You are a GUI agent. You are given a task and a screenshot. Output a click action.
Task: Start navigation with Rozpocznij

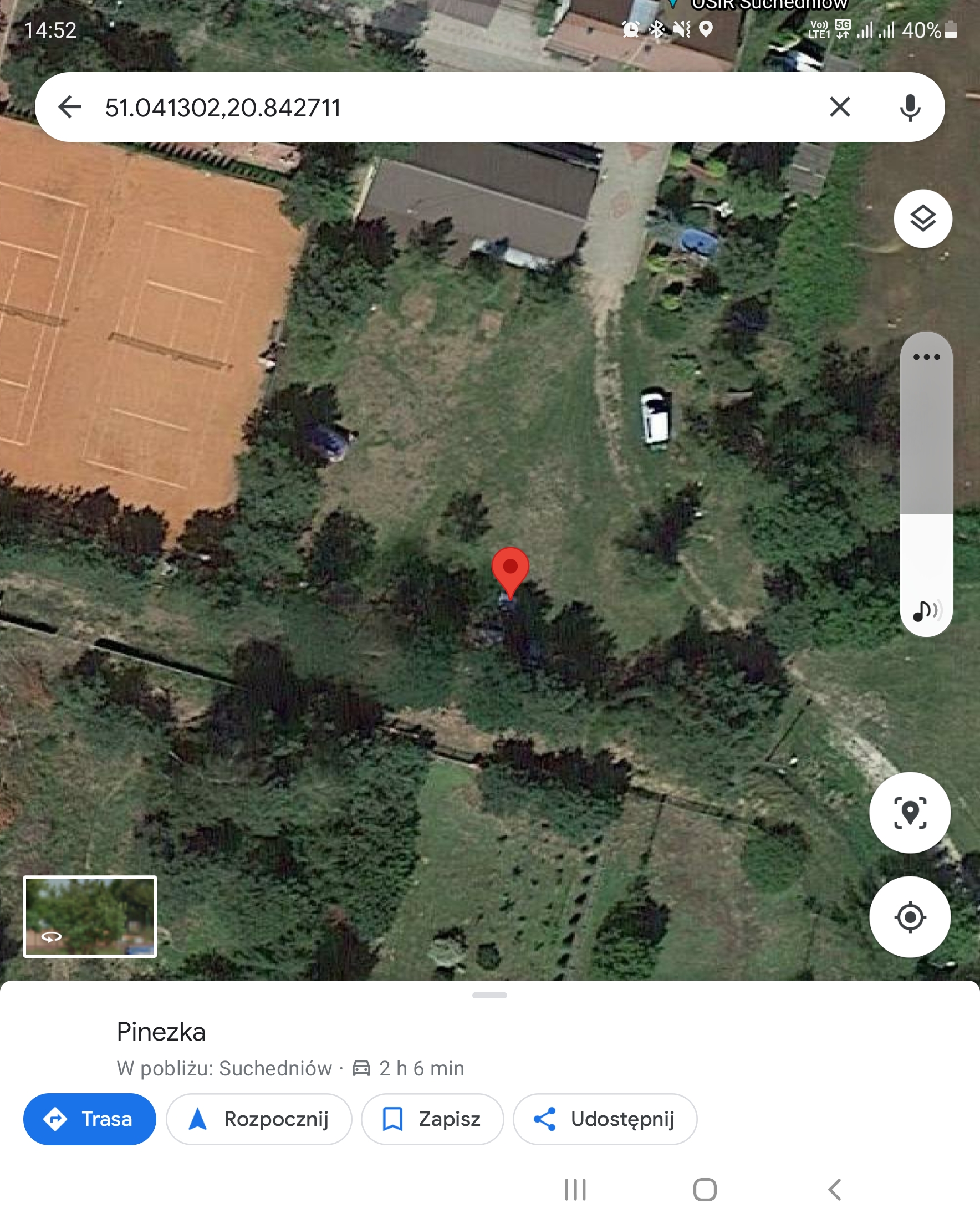(259, 1119)
